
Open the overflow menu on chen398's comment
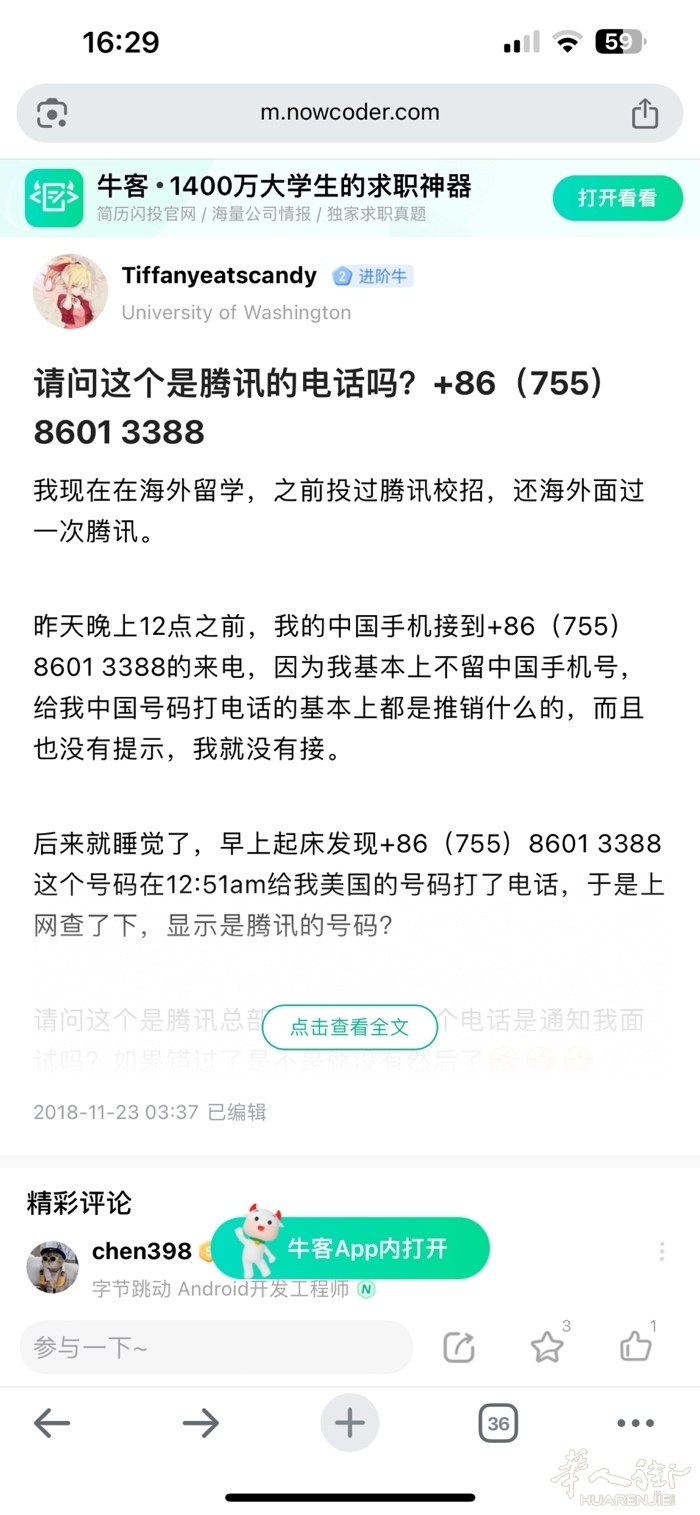click(661, 1251)
